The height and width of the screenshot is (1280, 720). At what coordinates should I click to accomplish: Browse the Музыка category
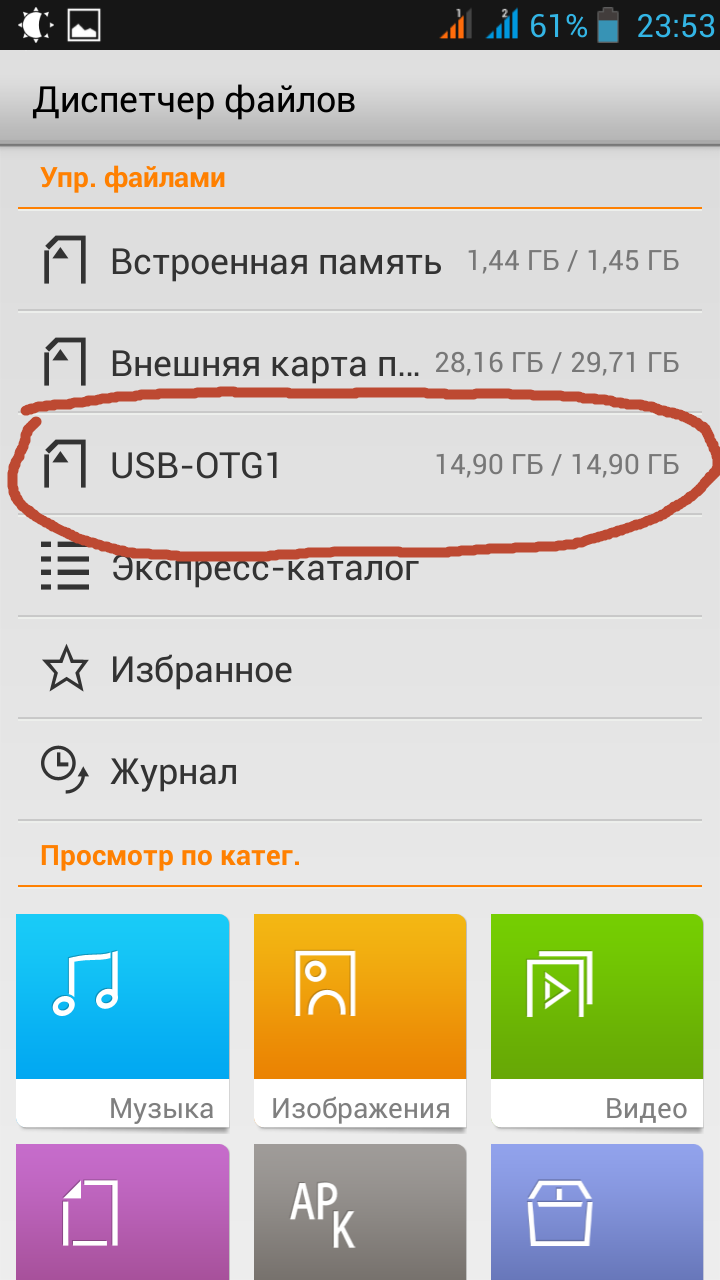123,1020
